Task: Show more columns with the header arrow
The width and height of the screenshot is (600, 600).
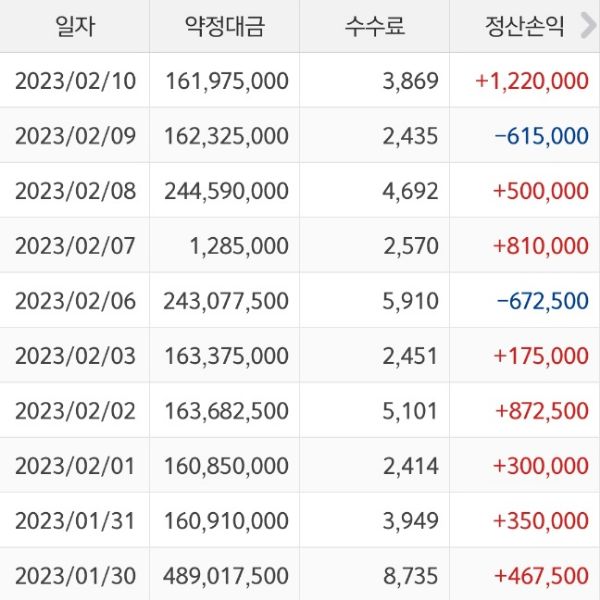Action: click(x=587, y=27)
